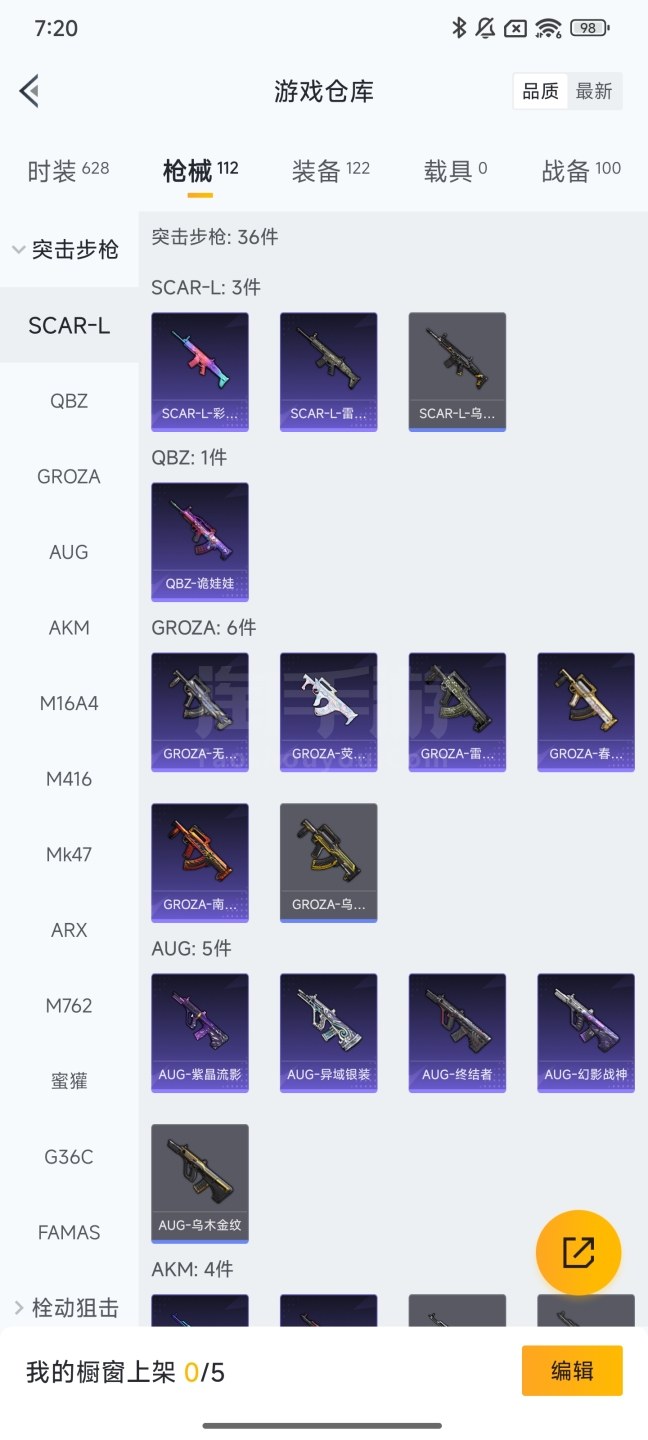Image resolution: width=648 pixels, height=1440 pixels.
Task: Sort by 品质
Action: coord(541,91)
